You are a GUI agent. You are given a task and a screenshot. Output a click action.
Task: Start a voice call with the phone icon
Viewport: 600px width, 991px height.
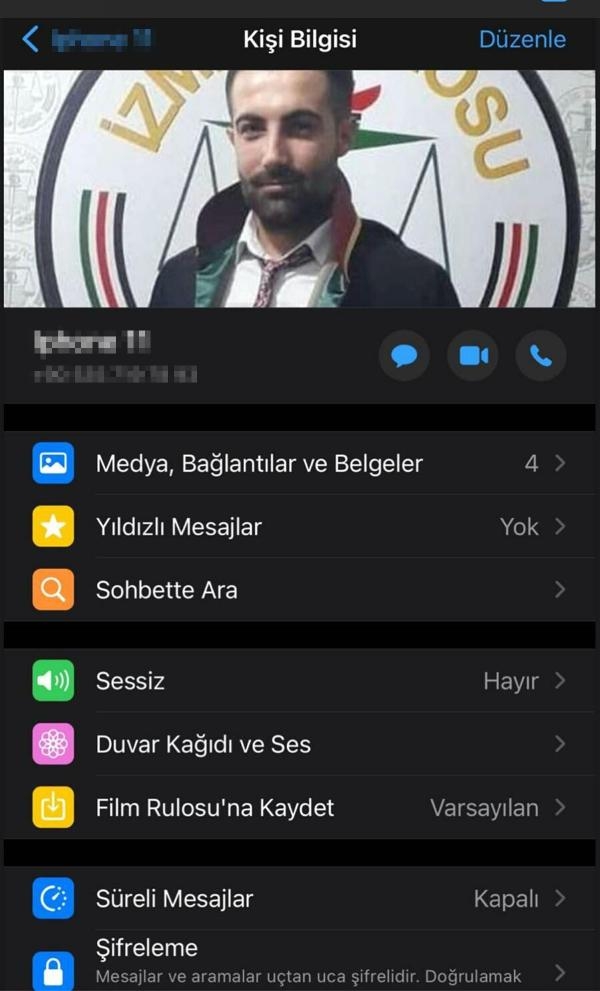click(x=541, y=356)
